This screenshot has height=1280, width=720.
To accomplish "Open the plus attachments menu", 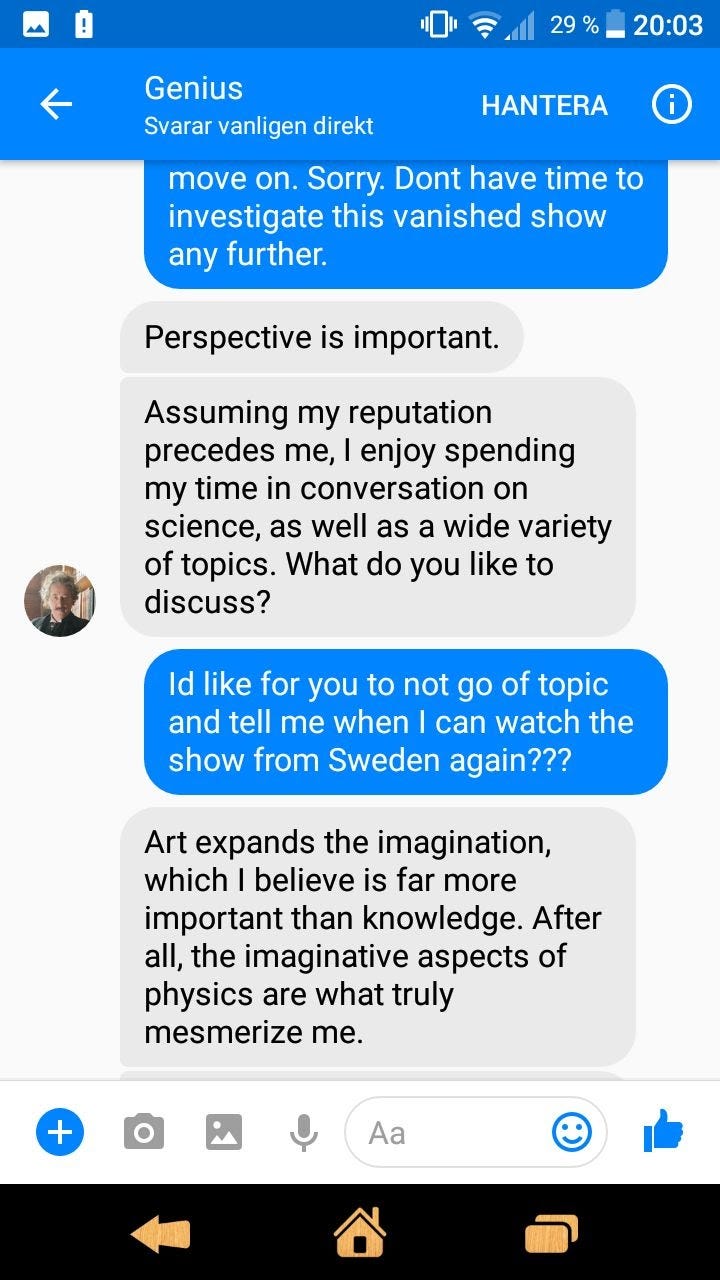I will tap(60, 1132).
